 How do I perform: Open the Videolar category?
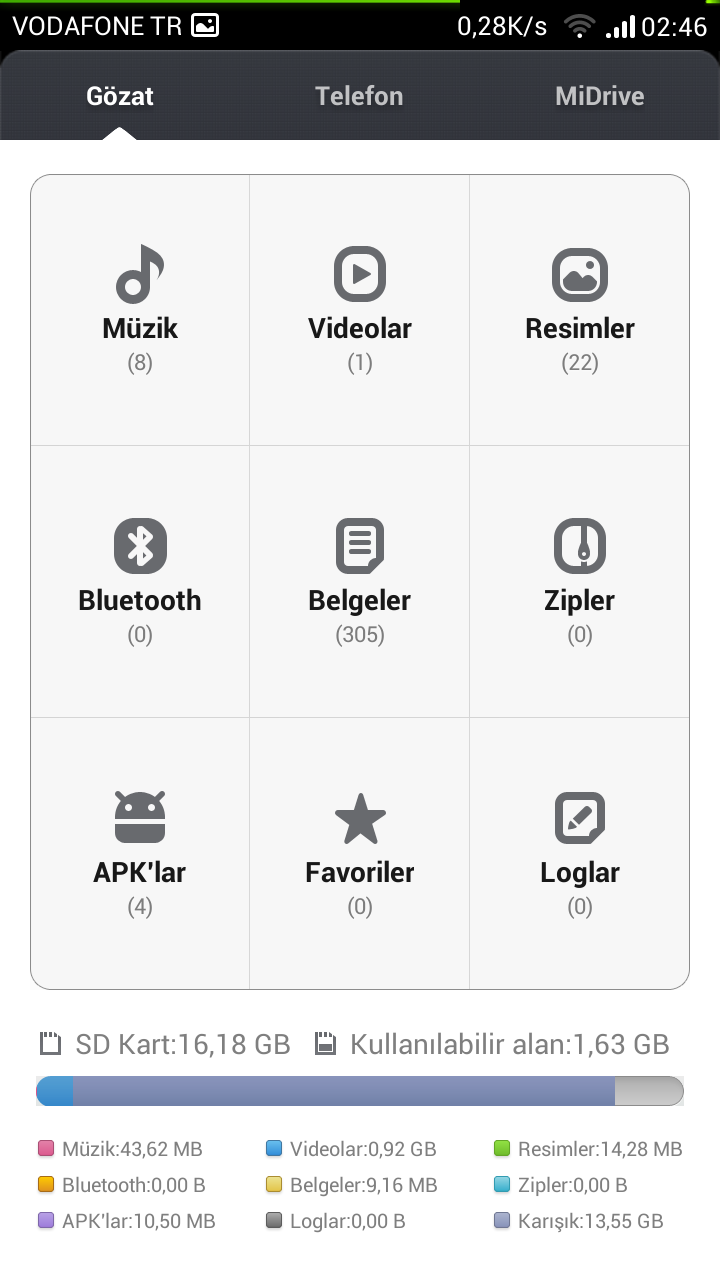coord(360,310)
